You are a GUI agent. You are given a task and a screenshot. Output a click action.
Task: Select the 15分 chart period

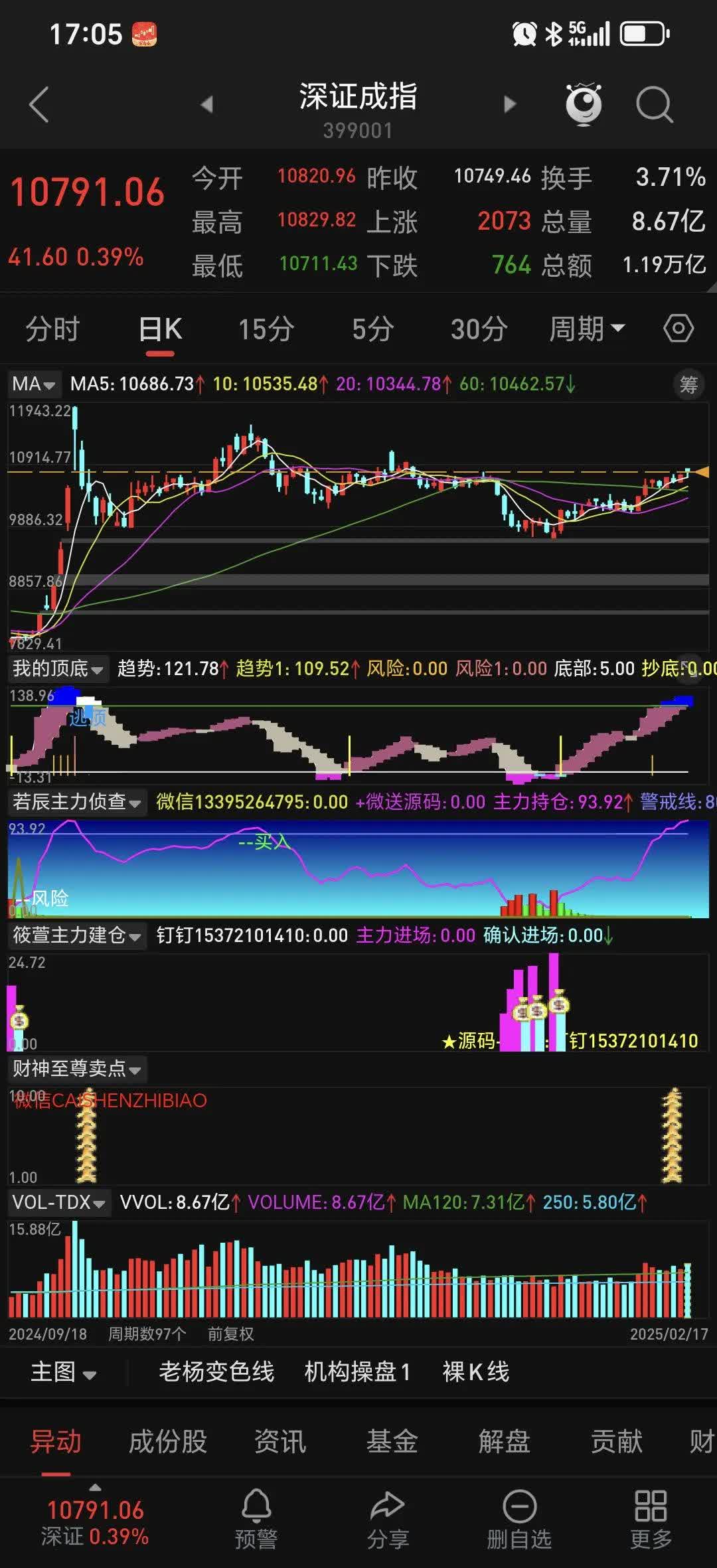[266, 329]
